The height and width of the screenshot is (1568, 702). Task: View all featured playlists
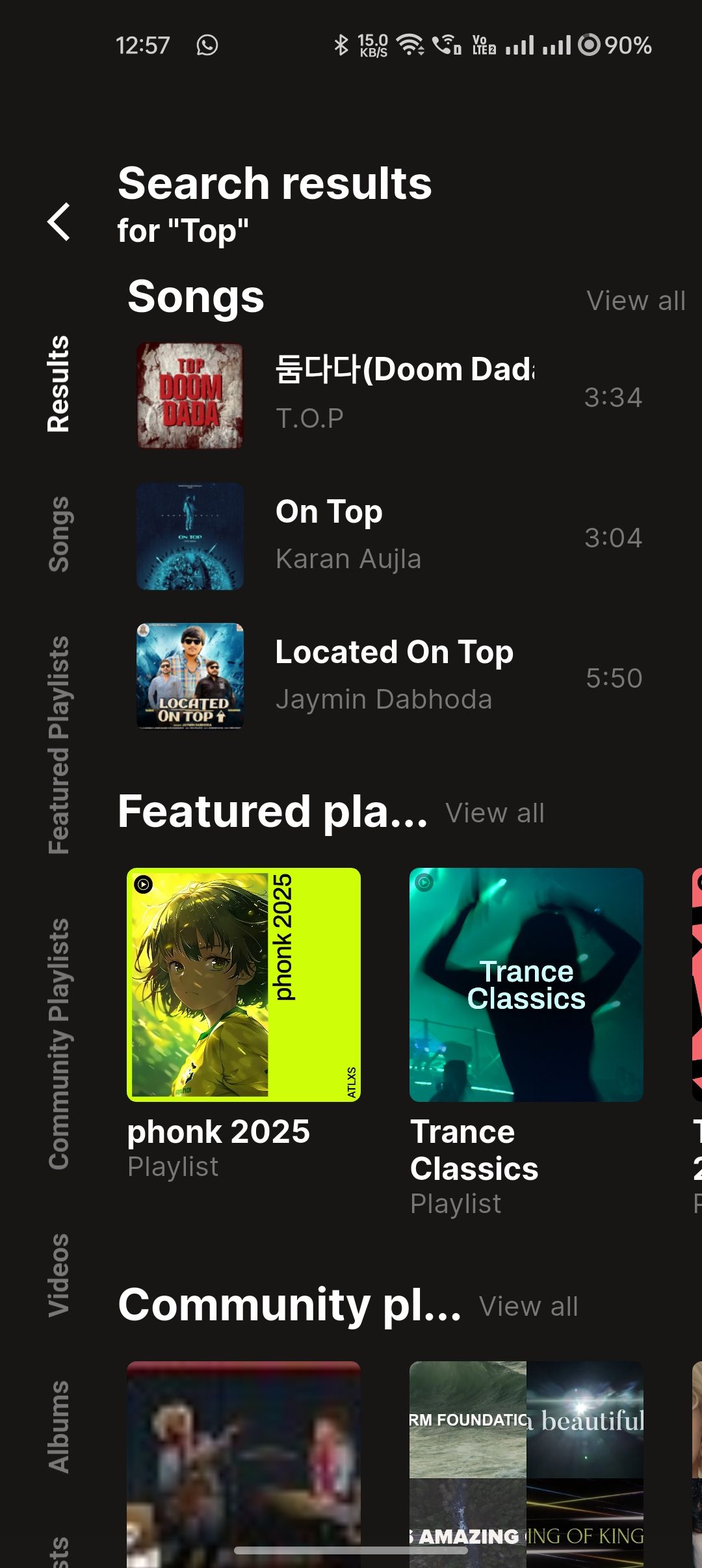[495, 813]
